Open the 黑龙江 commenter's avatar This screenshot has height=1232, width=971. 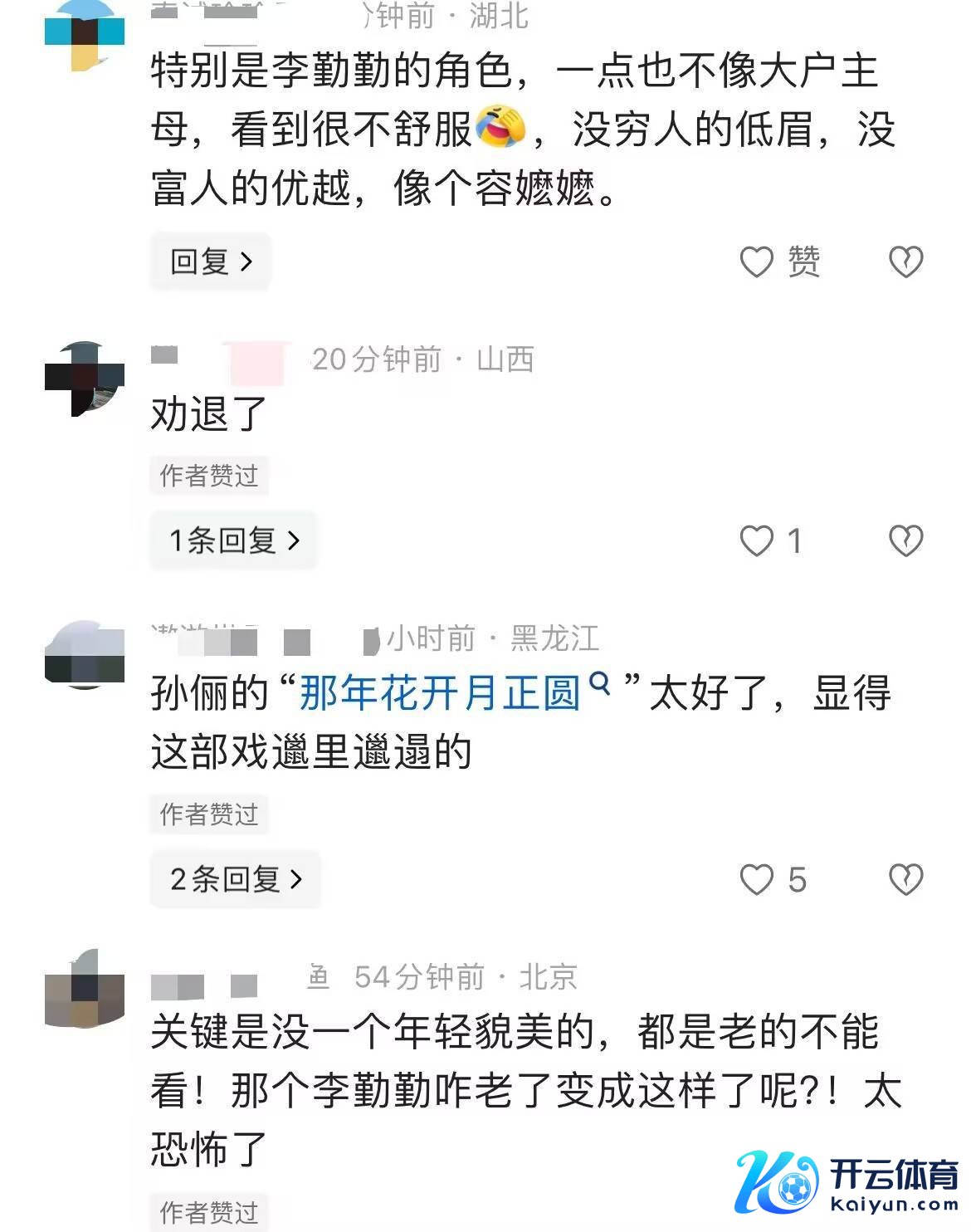coord(85,656)
